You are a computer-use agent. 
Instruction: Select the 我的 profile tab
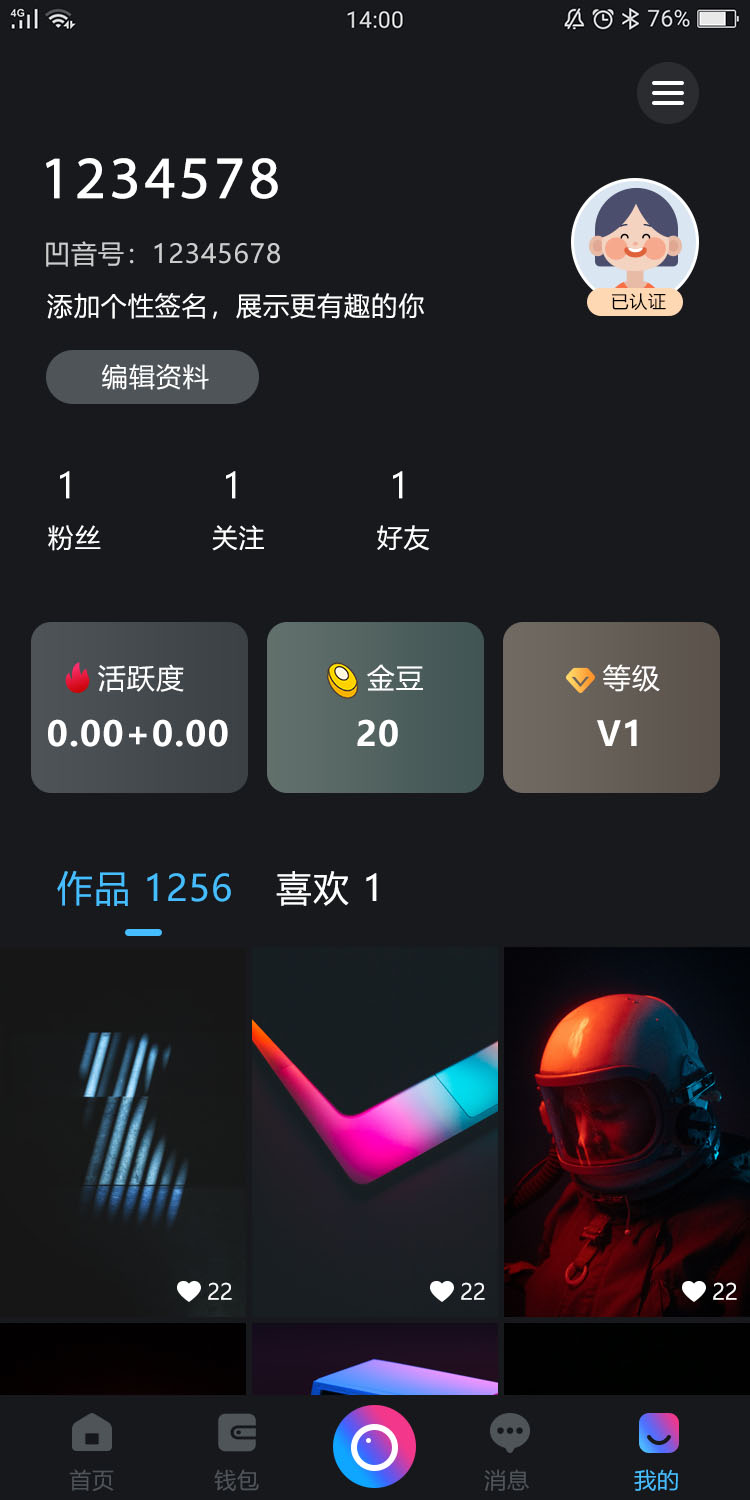click(657, 1452)
